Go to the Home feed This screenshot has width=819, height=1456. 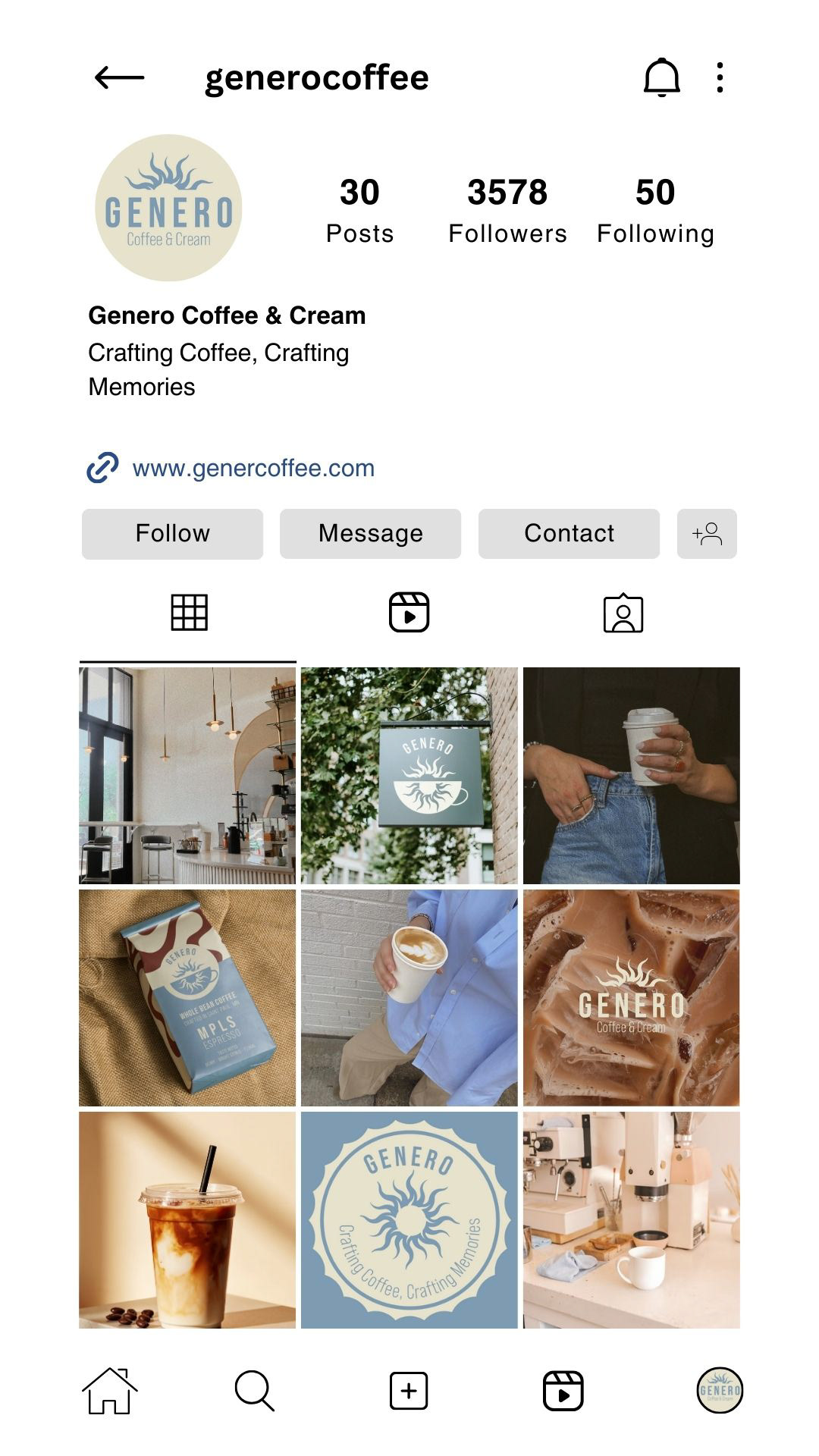click(x=110, y=1391)
